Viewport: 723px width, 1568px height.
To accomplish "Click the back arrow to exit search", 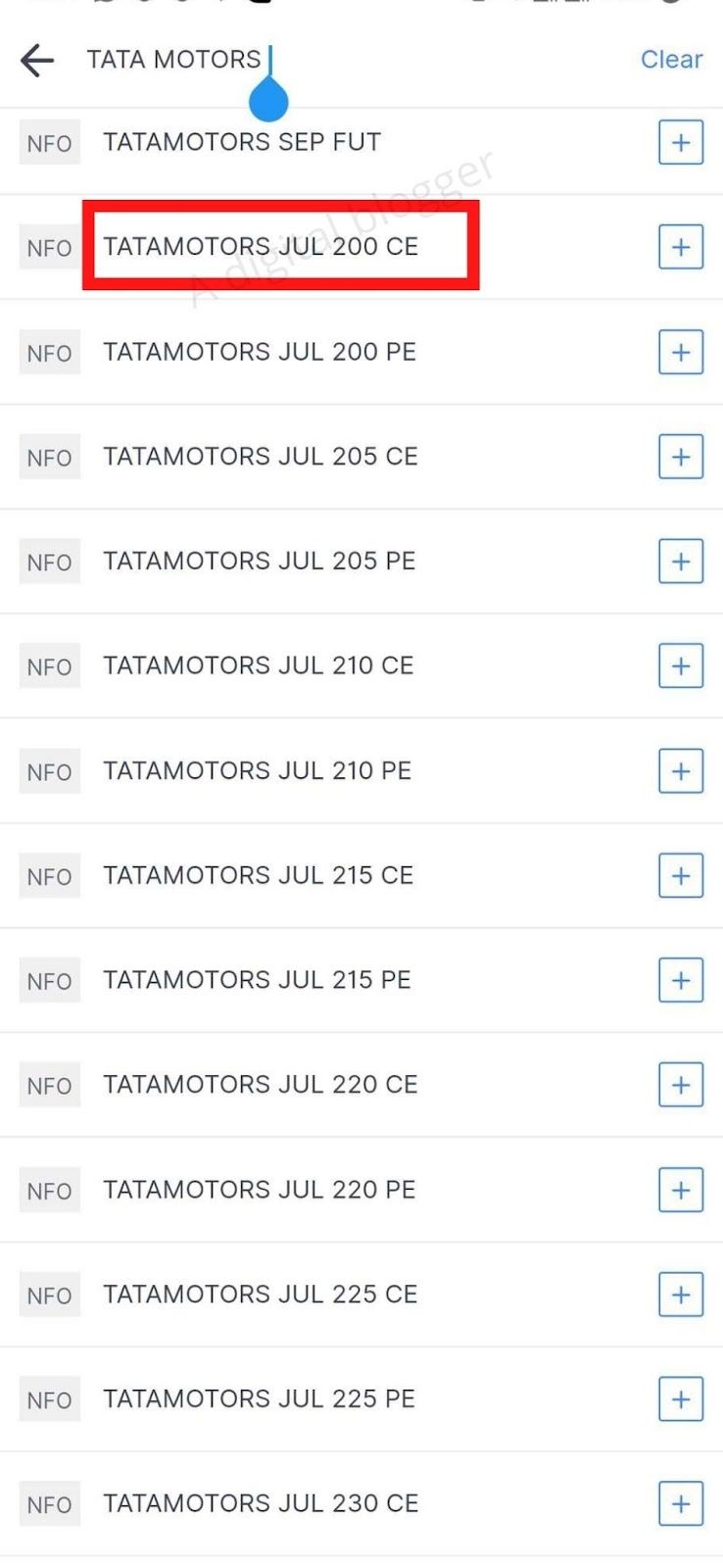I will (36, 61).
